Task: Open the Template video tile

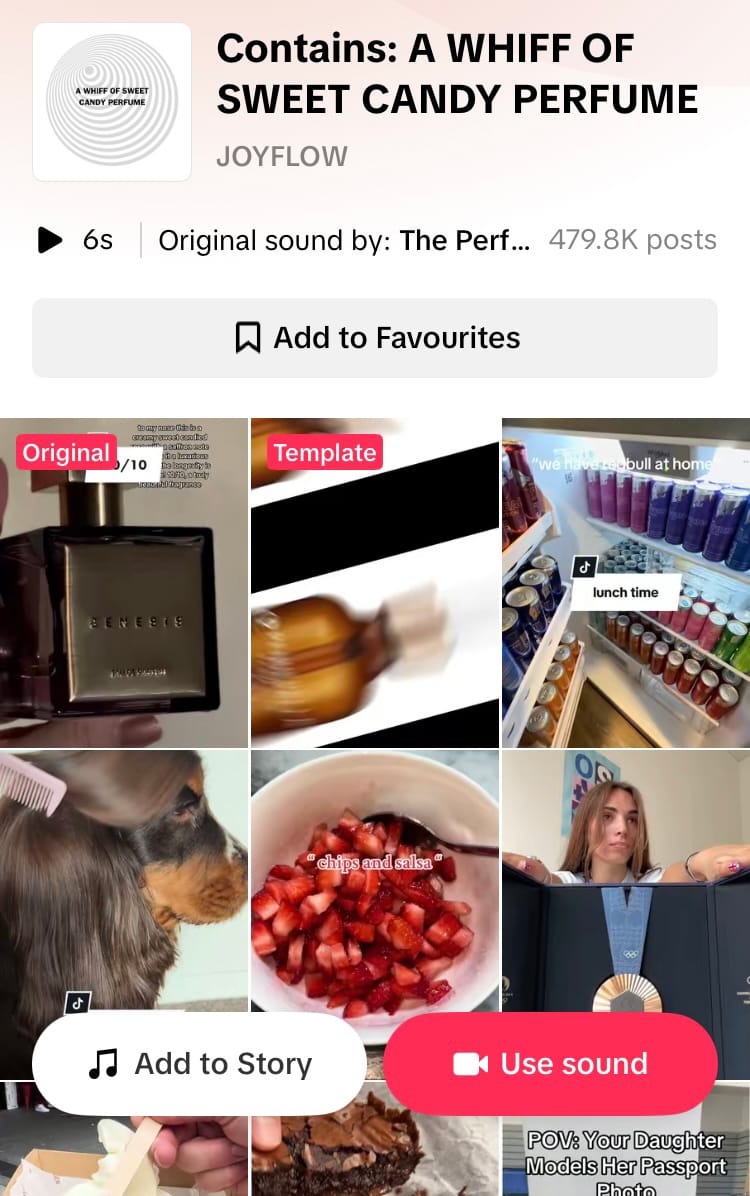Action: 375,600
